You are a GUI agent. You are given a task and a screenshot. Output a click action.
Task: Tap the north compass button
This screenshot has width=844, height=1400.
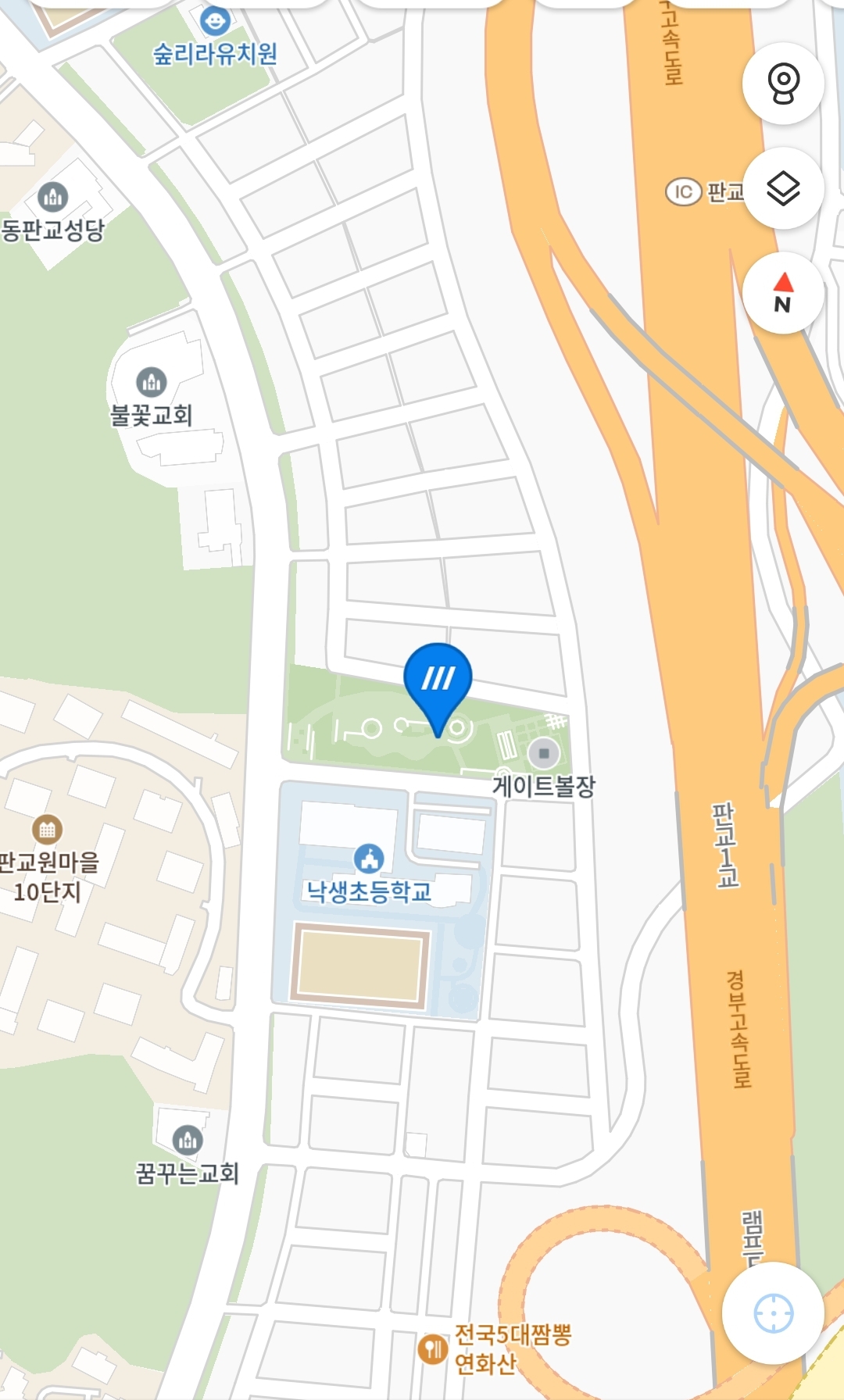tap(783, 293)
